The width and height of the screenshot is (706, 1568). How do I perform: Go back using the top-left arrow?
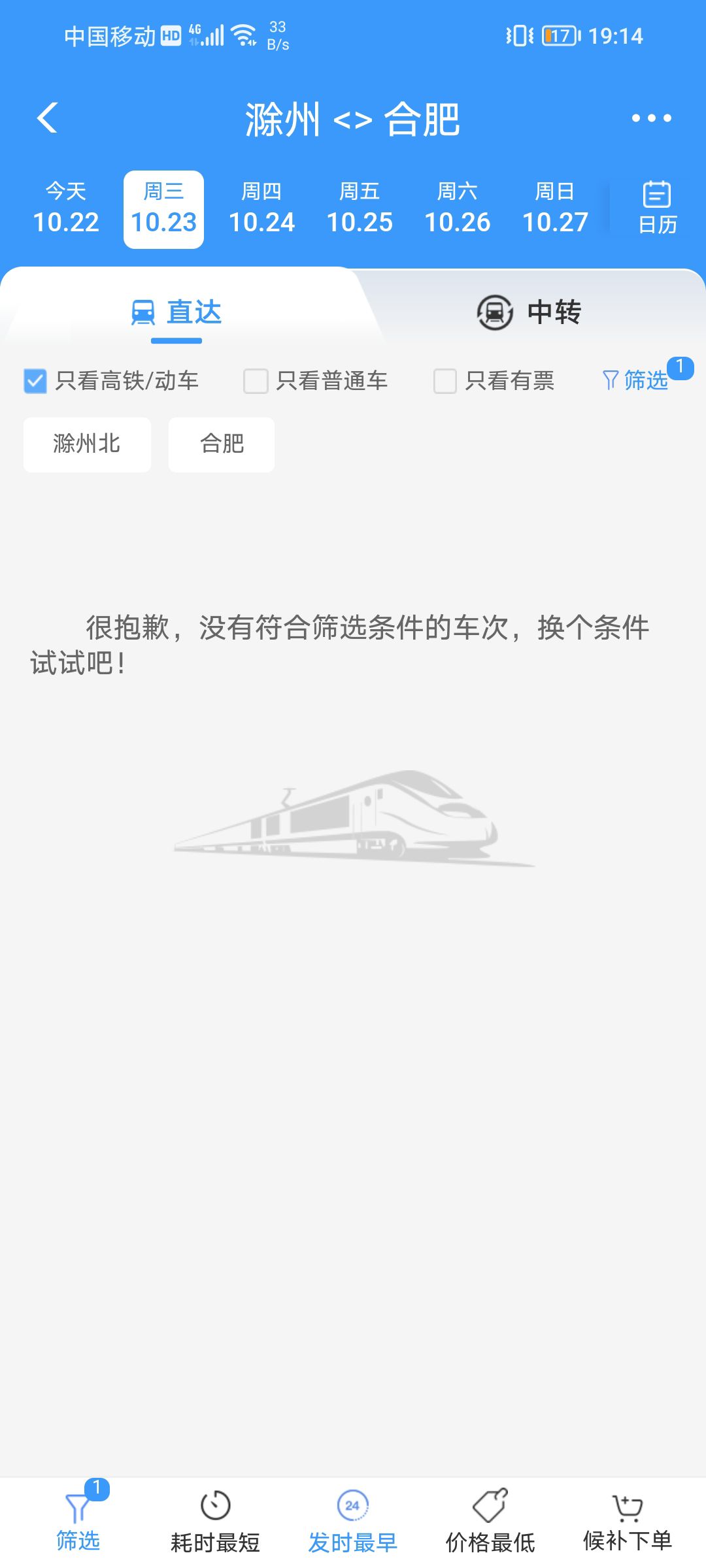point(48,118)
